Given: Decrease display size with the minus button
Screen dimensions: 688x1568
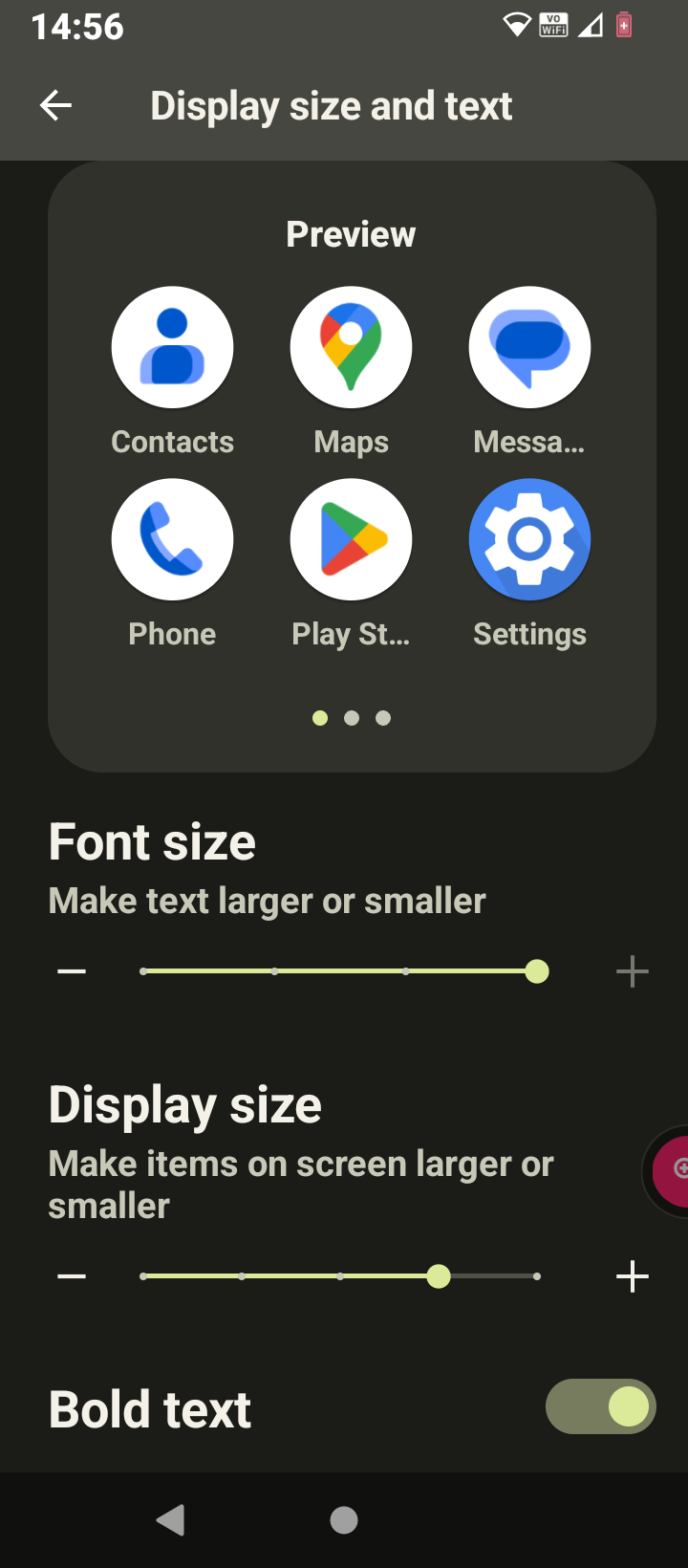Looking at the screenshot, I should click(x=72, y=1276).
